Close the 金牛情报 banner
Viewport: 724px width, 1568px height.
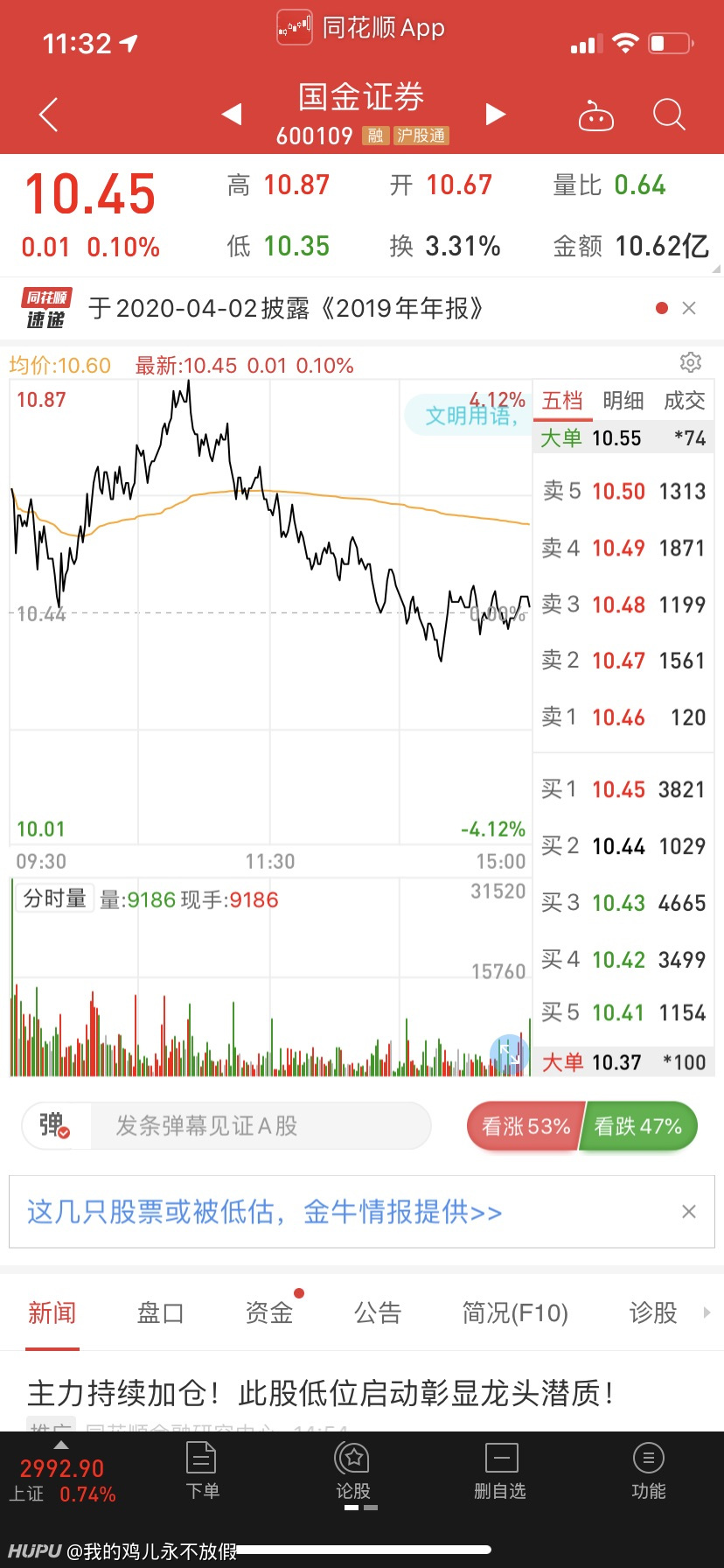[689, 1212]
